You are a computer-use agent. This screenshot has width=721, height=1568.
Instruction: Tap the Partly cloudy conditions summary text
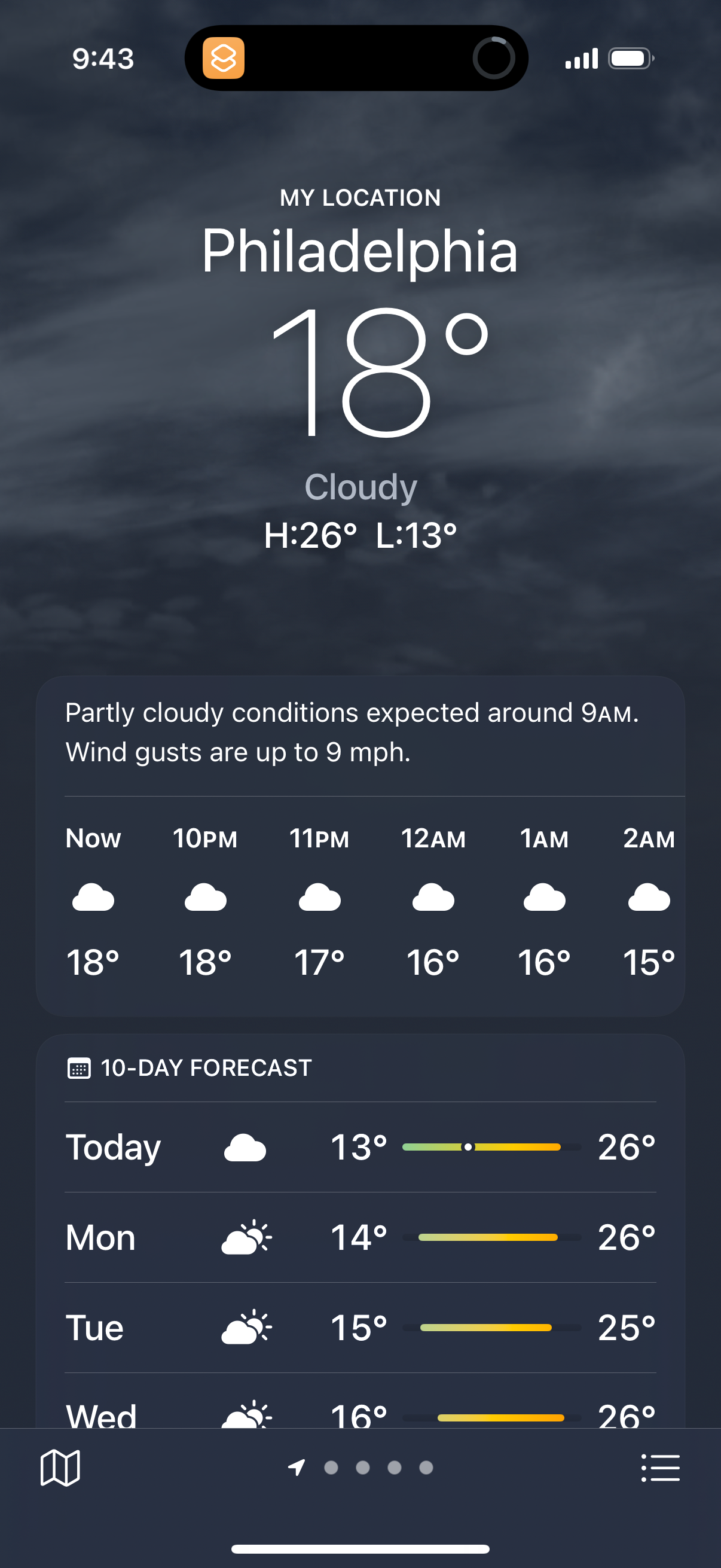[x=360, y=739]
